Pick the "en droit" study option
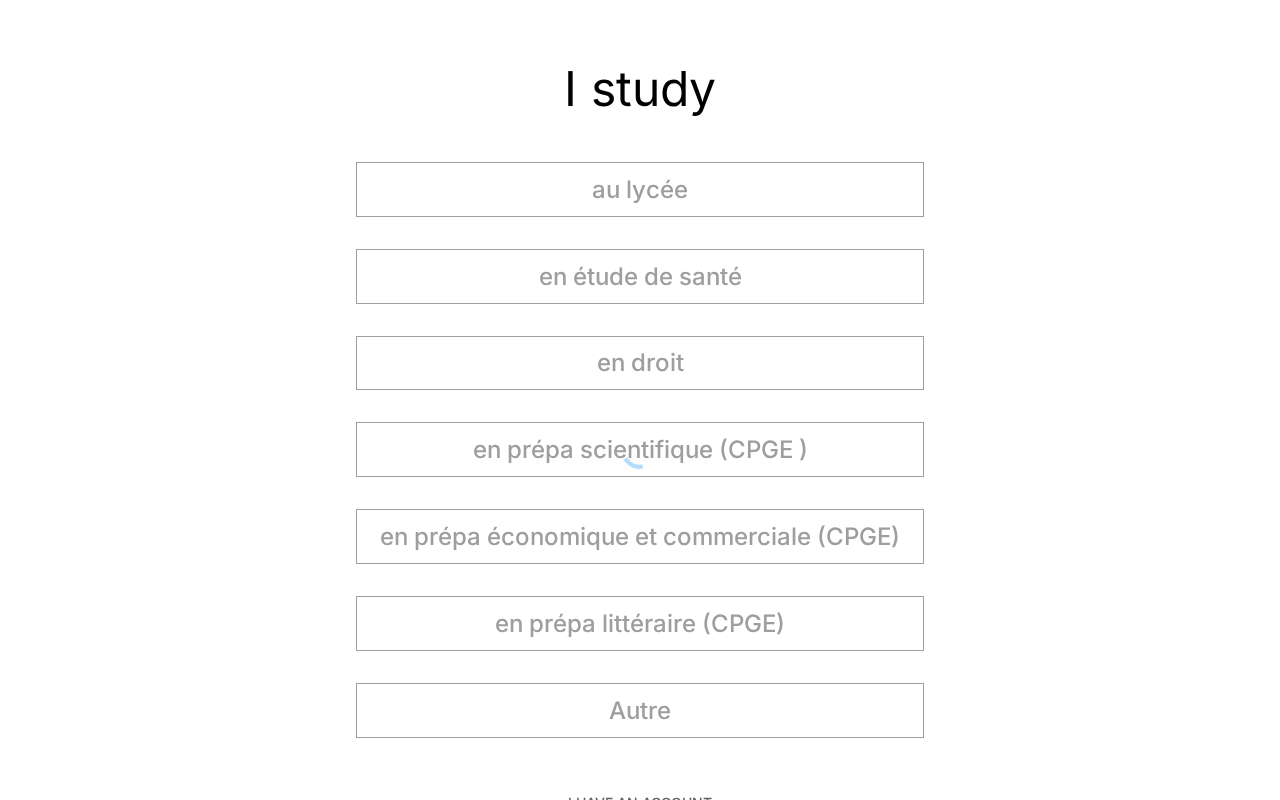 click(x=640, y=363)
